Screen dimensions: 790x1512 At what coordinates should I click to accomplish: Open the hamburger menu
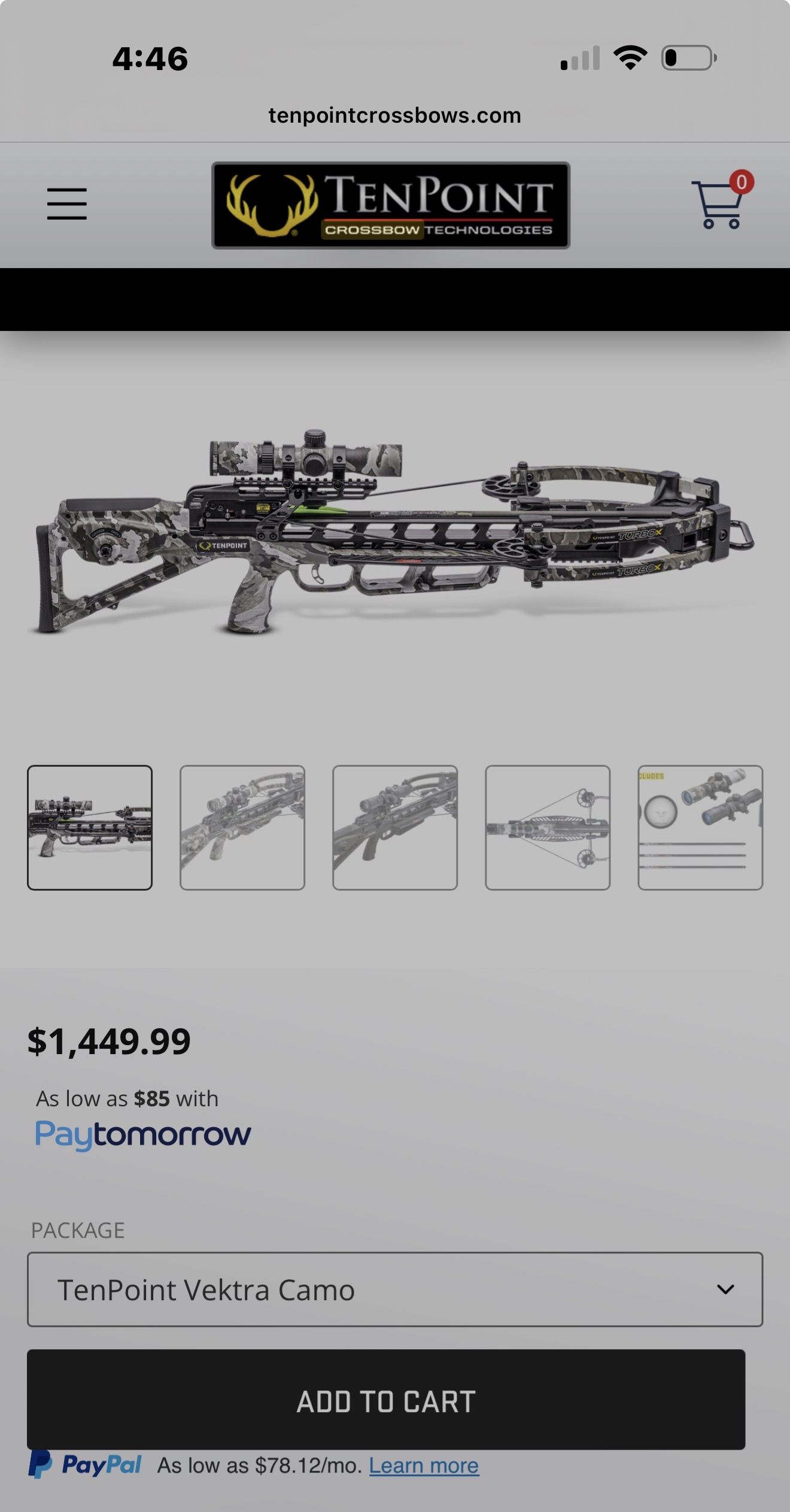point(67,204)
